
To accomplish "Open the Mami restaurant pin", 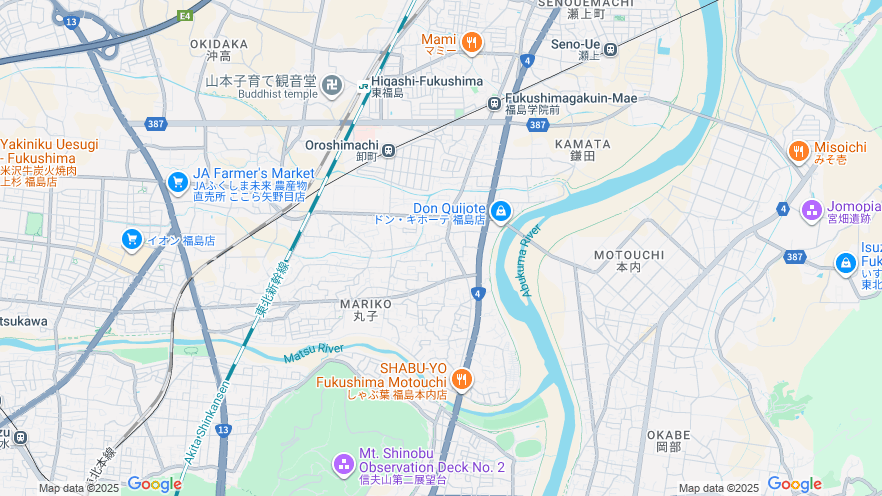I will coord(471,41).
